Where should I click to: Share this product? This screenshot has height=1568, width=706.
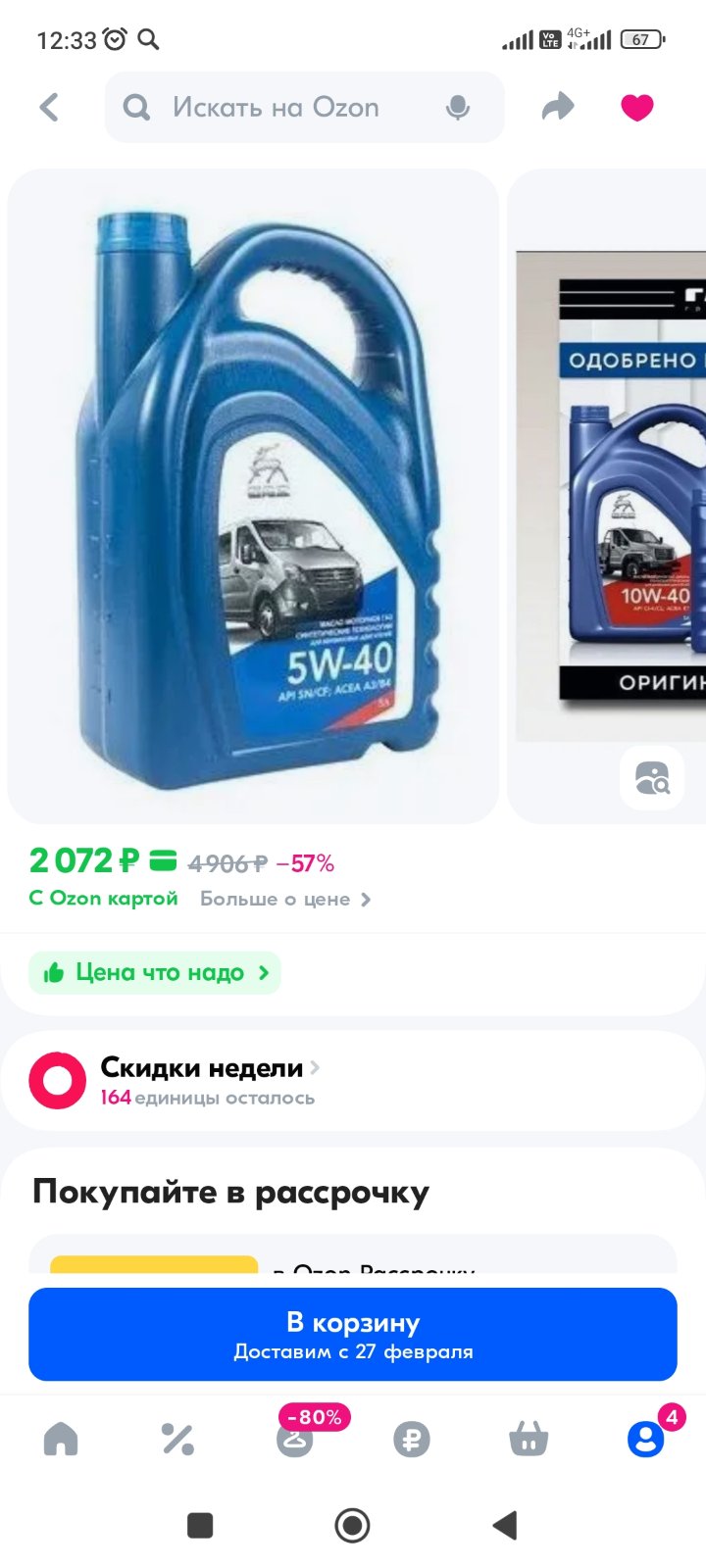(558, 107)
